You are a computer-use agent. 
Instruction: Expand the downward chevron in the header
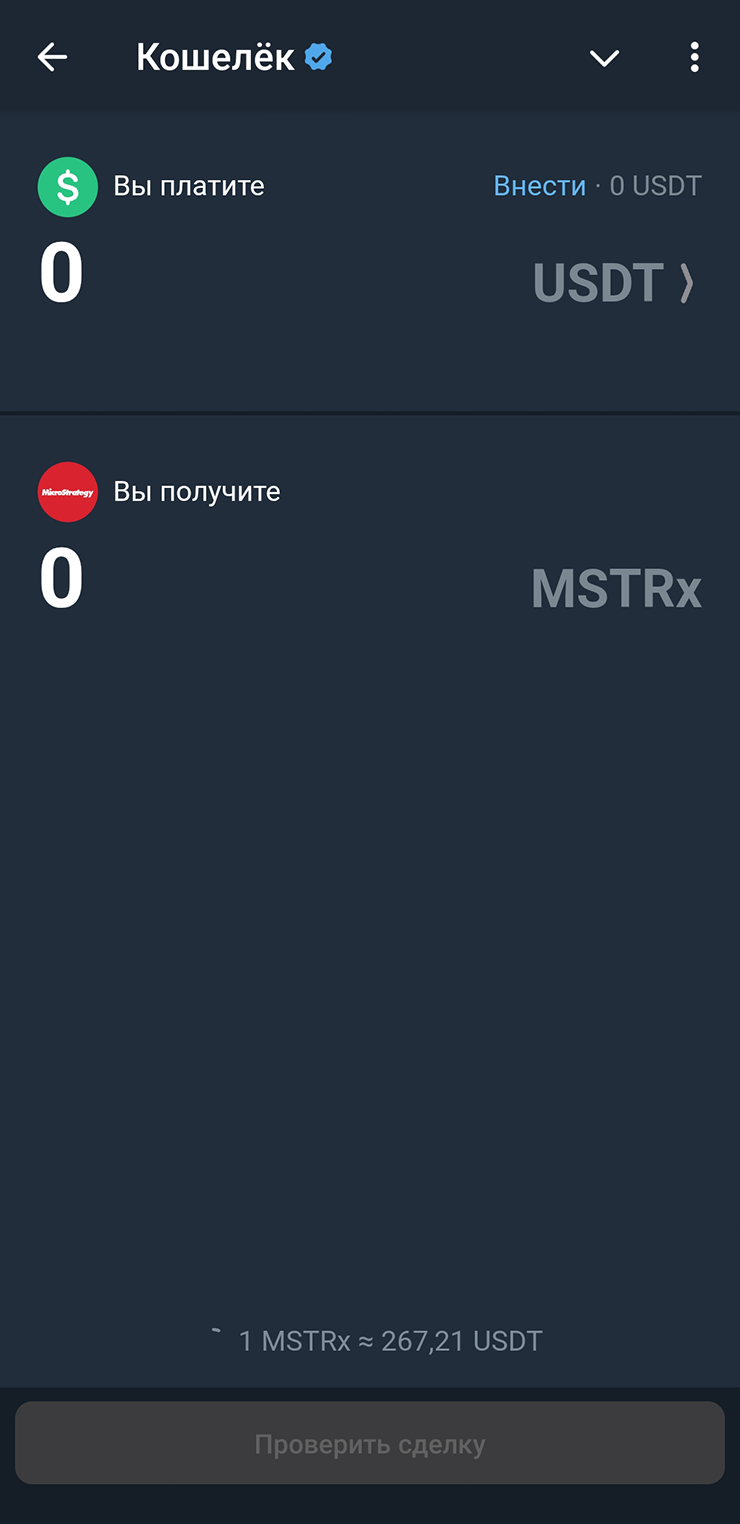tap(604, 59)
